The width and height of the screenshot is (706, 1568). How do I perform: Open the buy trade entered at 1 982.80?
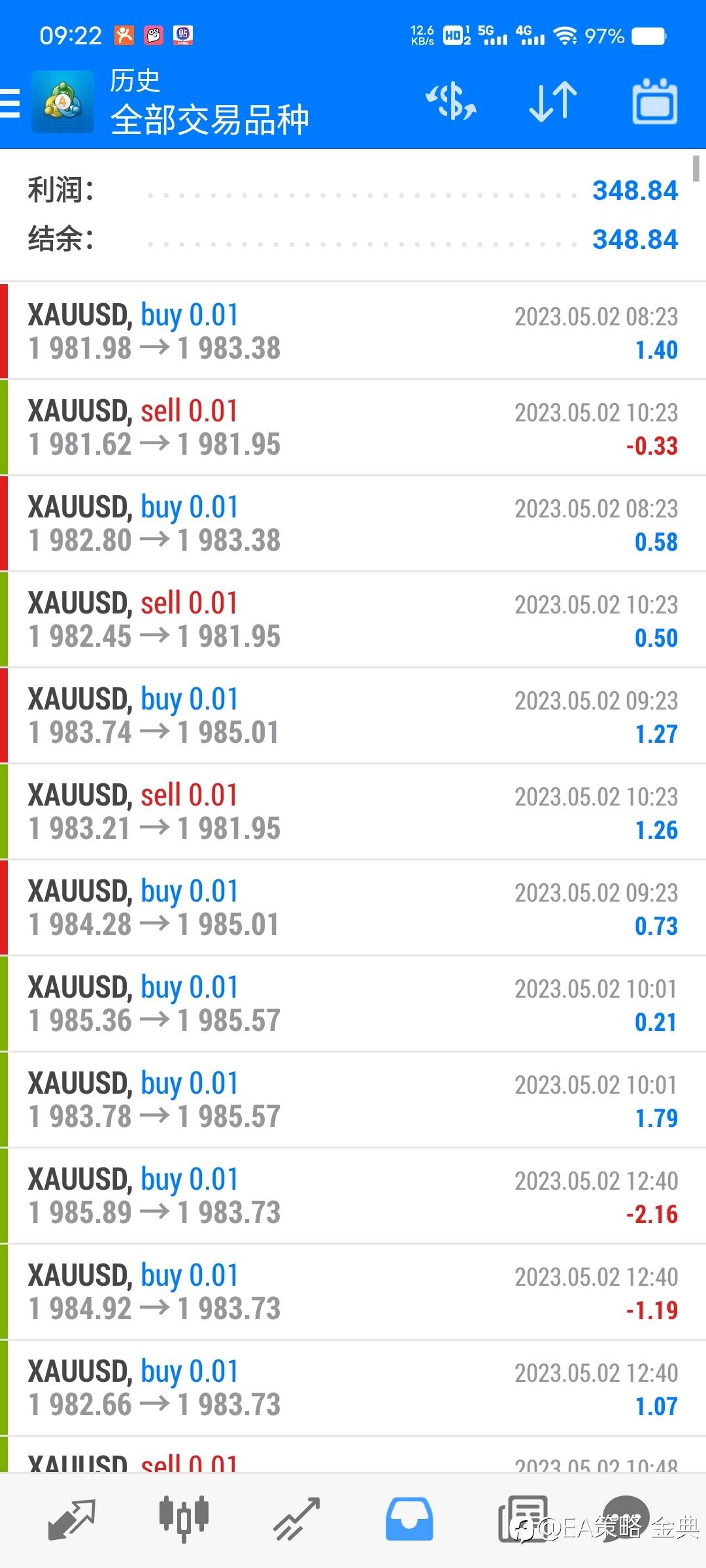tap(353, 523)
